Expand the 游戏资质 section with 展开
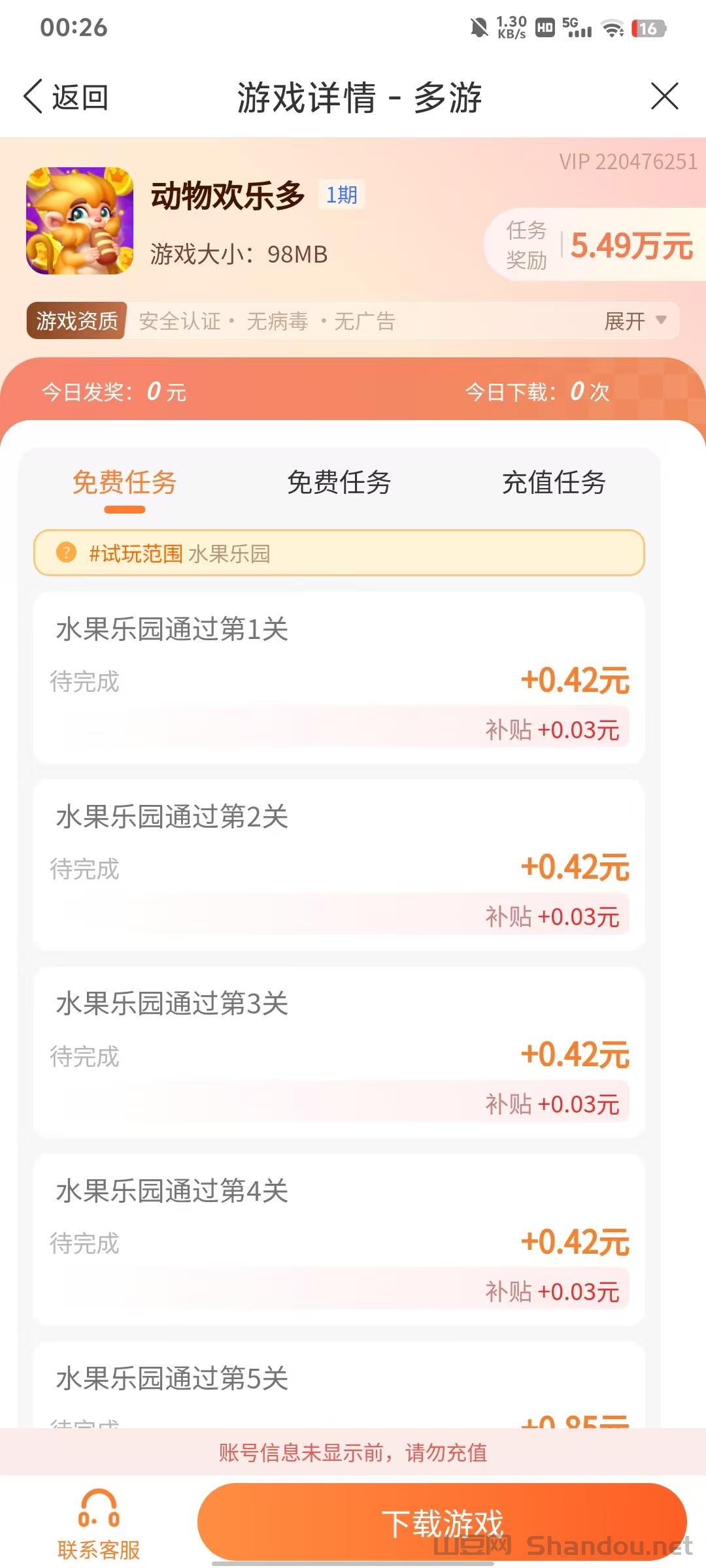Image resolution: width=706 pixels, height=1568 pixels. click(x=634, y=321)
